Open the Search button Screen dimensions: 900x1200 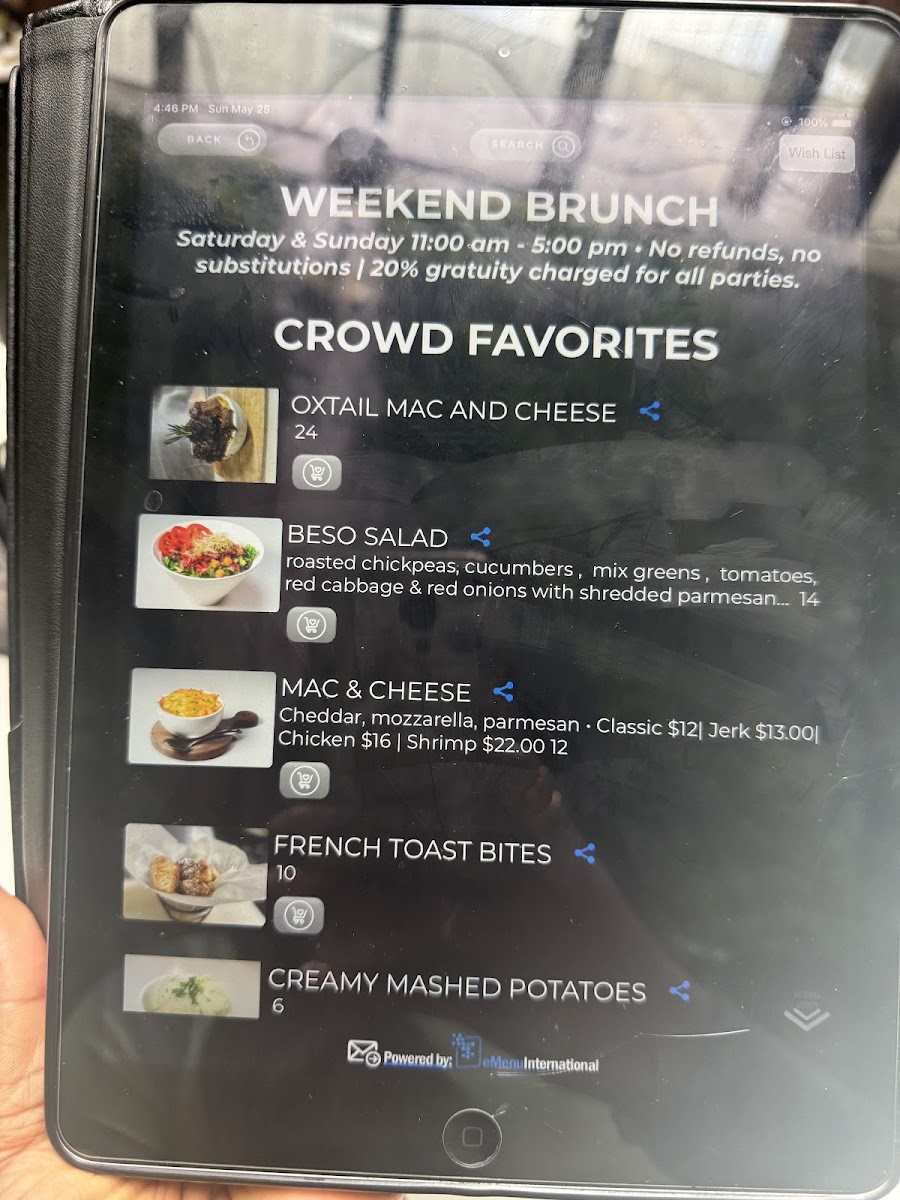point(525,145)
